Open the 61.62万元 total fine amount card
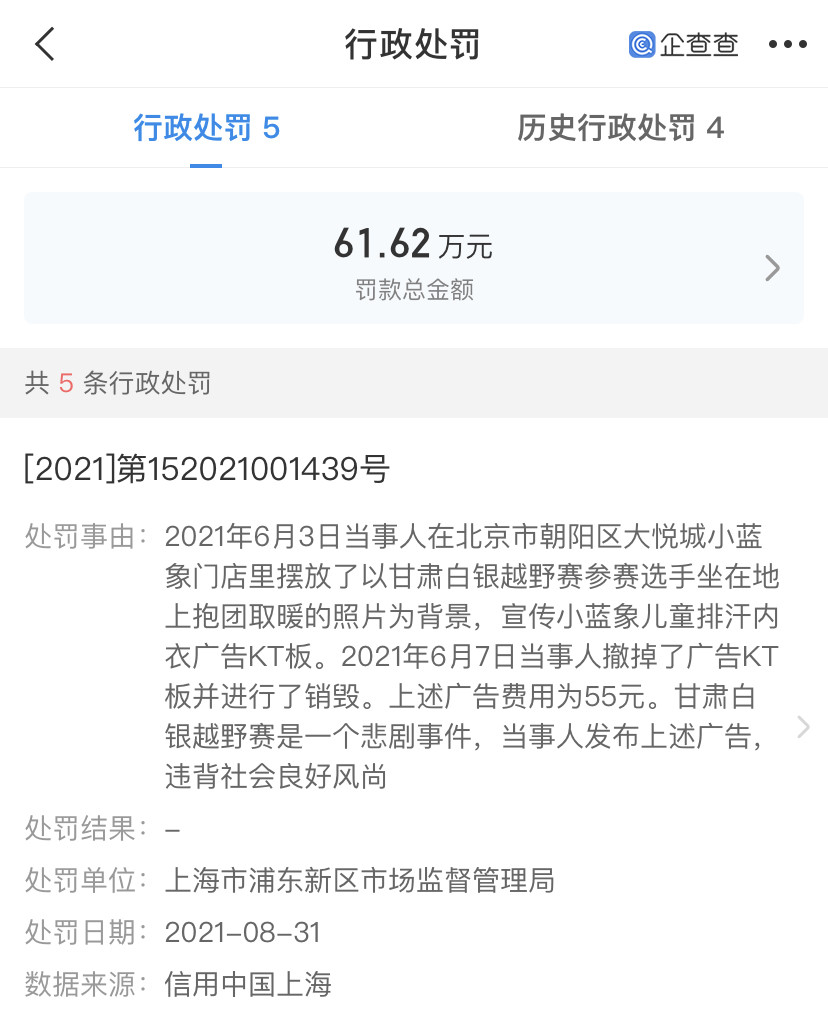828x1033 pixels. (x=413, y=258)
